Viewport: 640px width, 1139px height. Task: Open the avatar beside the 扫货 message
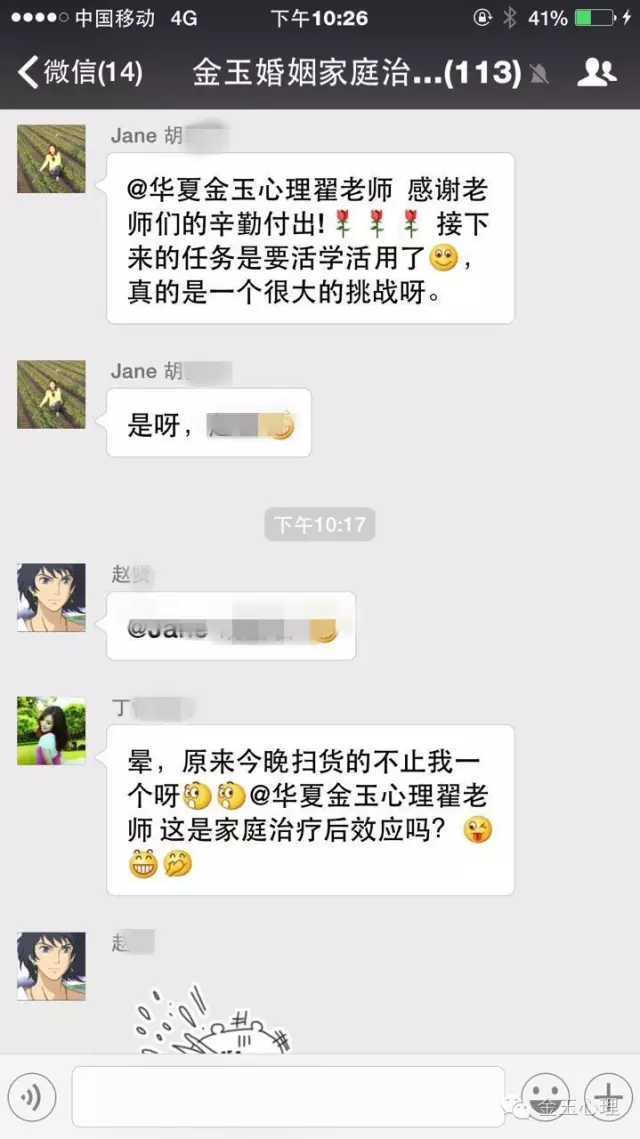[x=52, y=731]
